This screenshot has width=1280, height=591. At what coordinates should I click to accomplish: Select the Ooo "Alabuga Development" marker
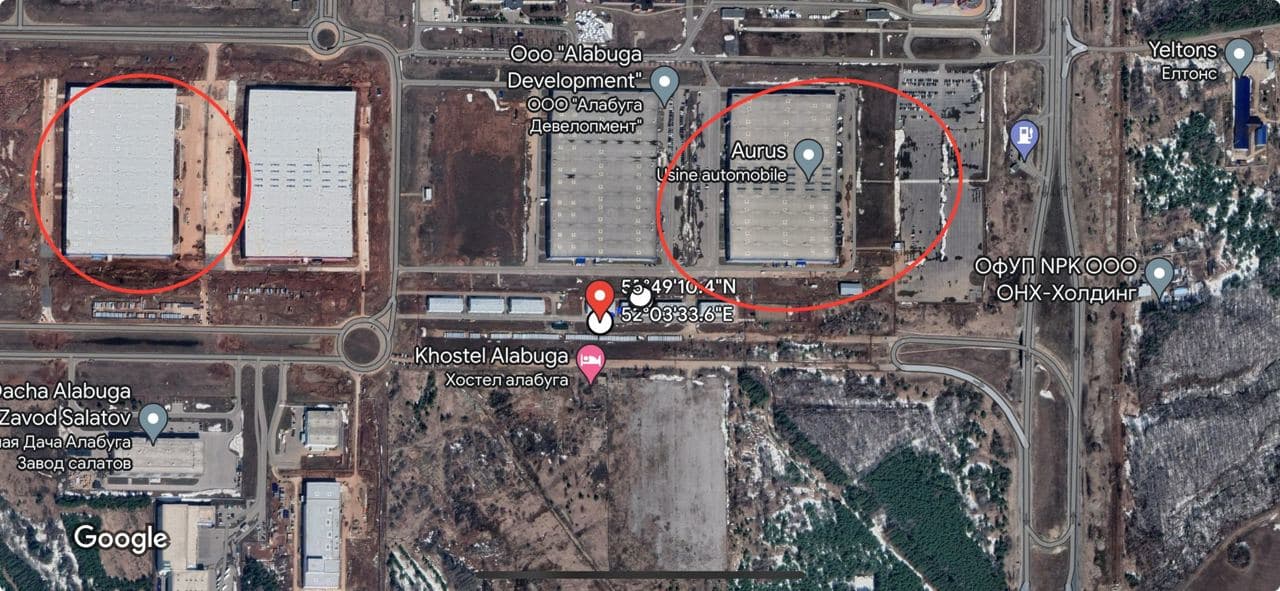point(664,82)
